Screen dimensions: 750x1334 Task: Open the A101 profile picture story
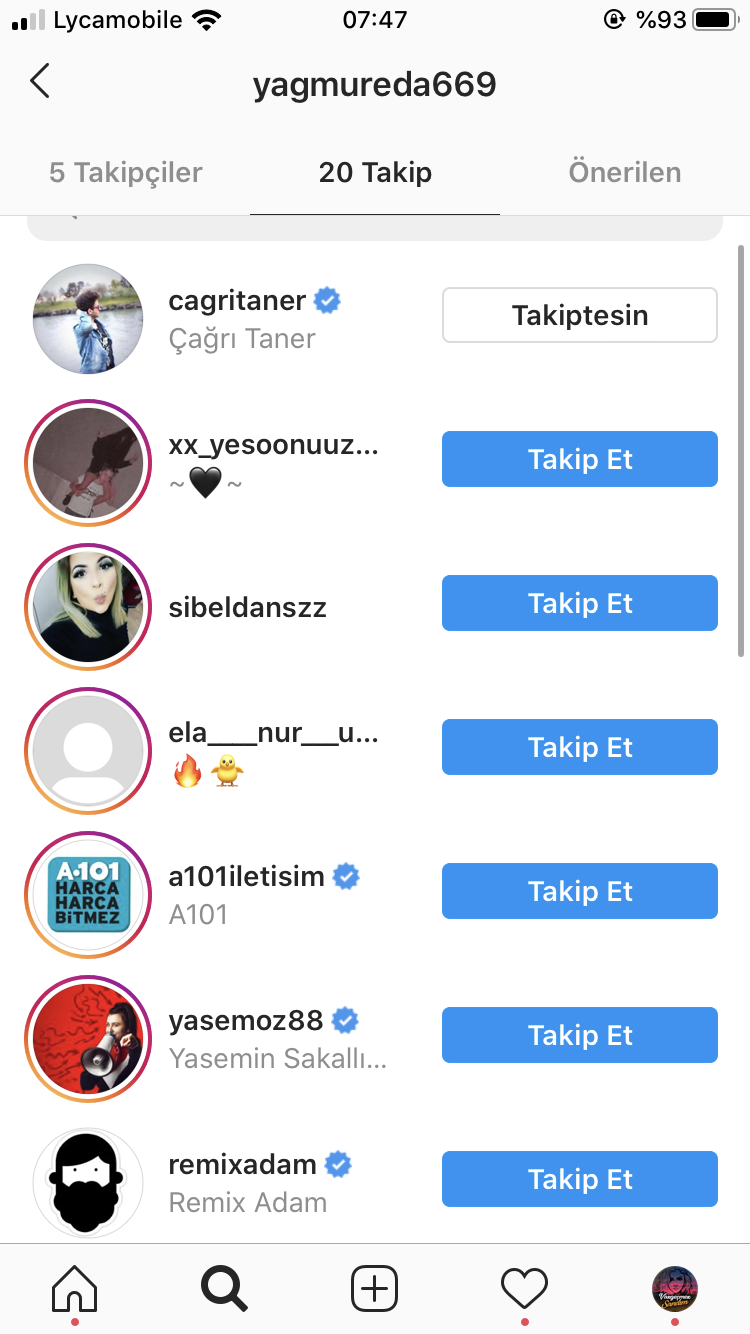(x=88, y=895)
